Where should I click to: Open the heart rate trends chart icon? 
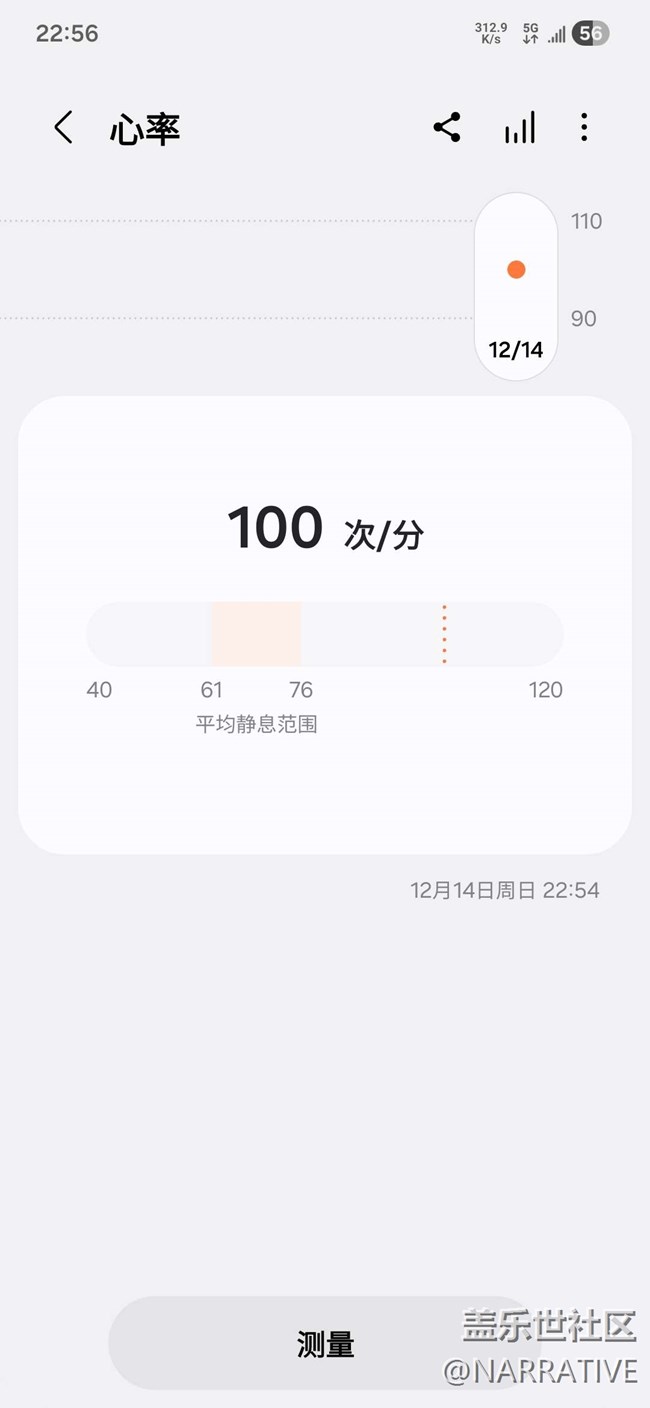(519, 128)
